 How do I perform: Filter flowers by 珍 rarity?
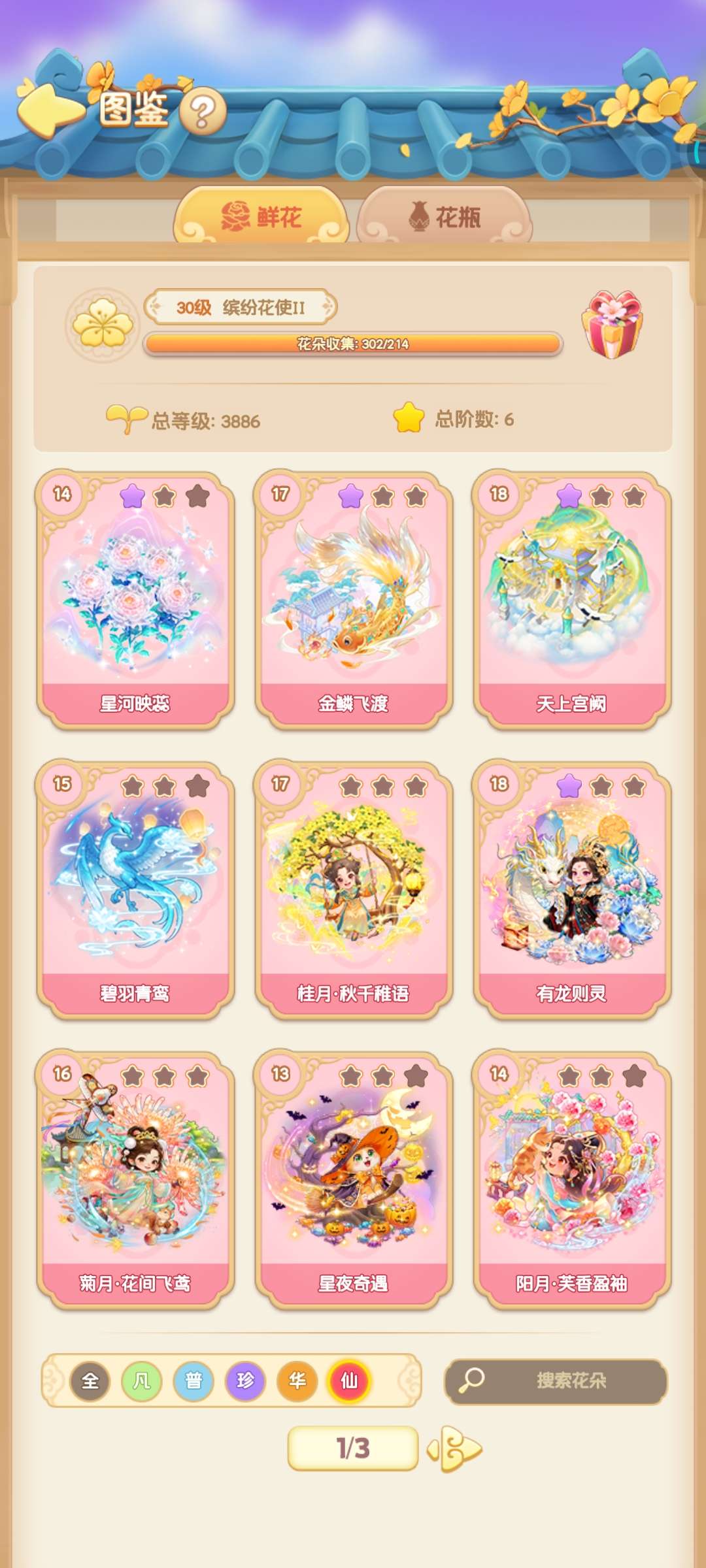click(x=245, y=1380)
